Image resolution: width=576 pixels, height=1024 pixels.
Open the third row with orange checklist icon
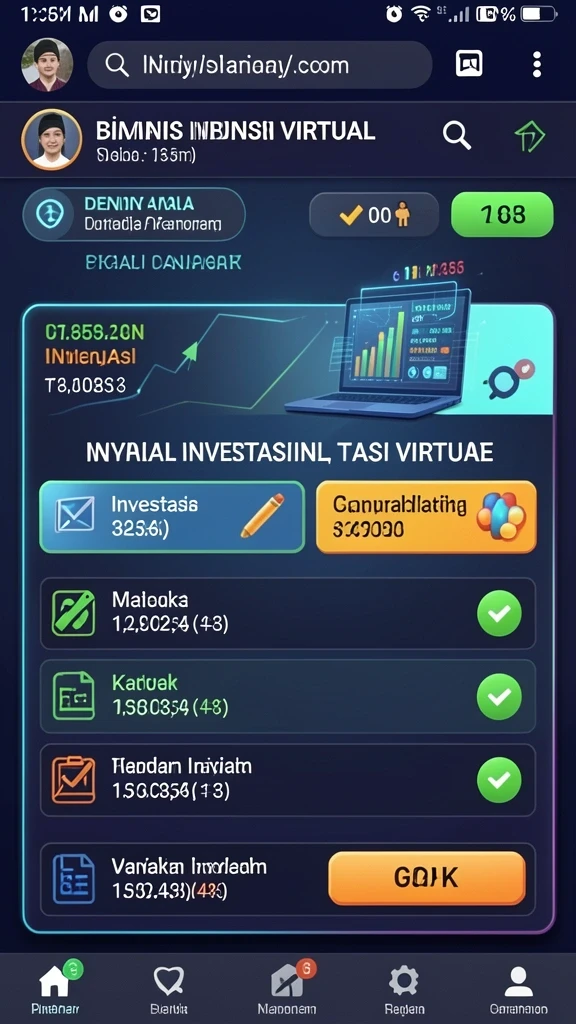pyautogui.click(x=288, y=780)
